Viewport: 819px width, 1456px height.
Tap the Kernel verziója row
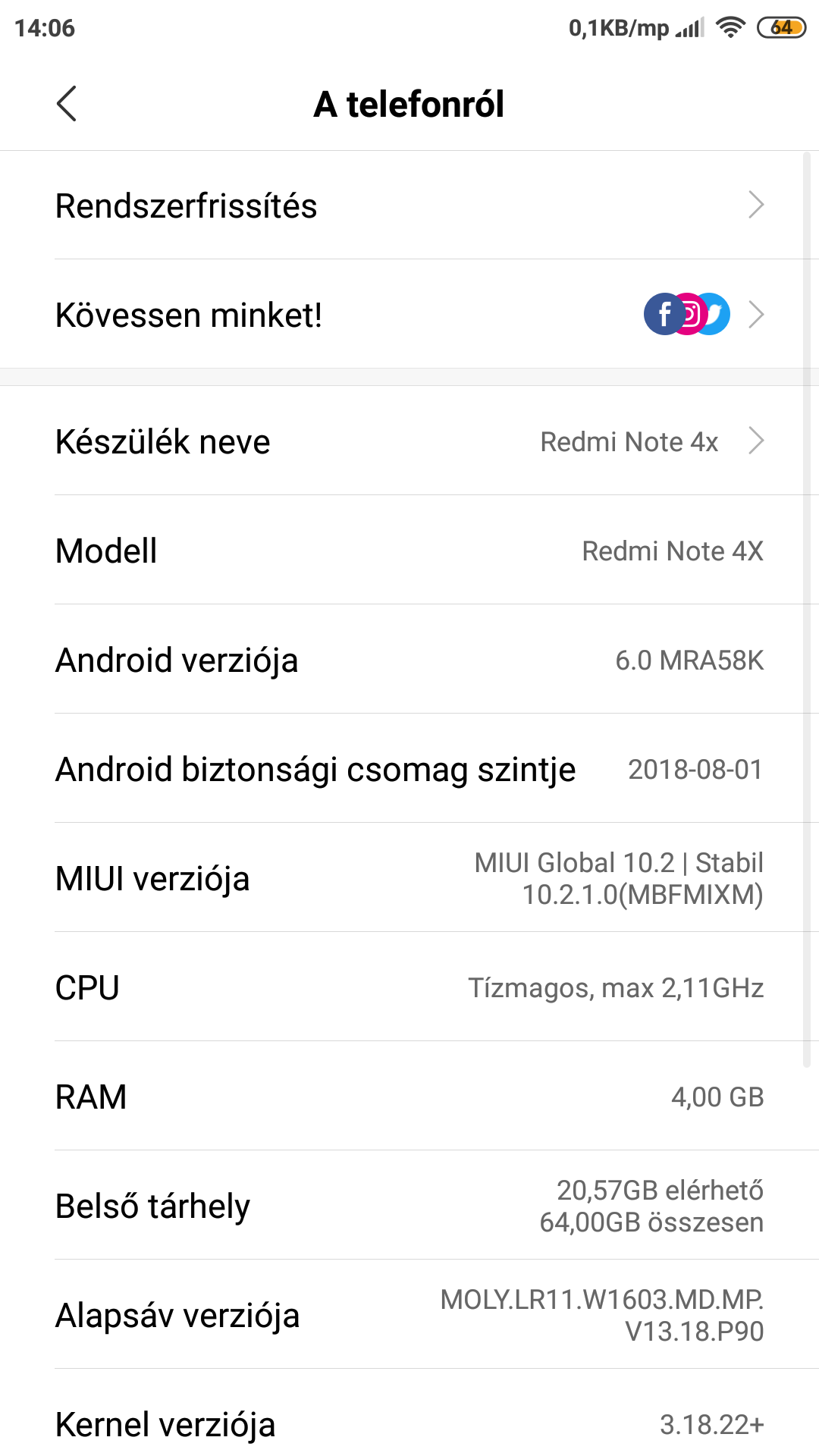coord(409,1423)
